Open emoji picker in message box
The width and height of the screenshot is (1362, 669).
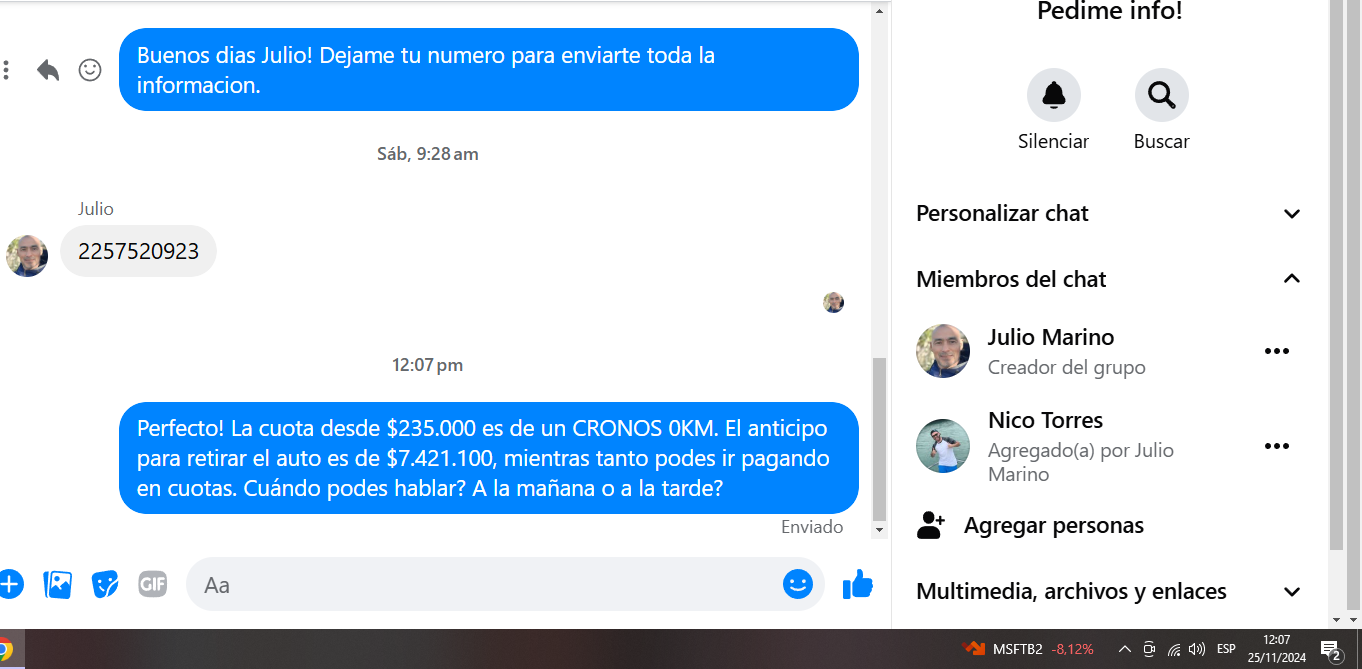797,584
